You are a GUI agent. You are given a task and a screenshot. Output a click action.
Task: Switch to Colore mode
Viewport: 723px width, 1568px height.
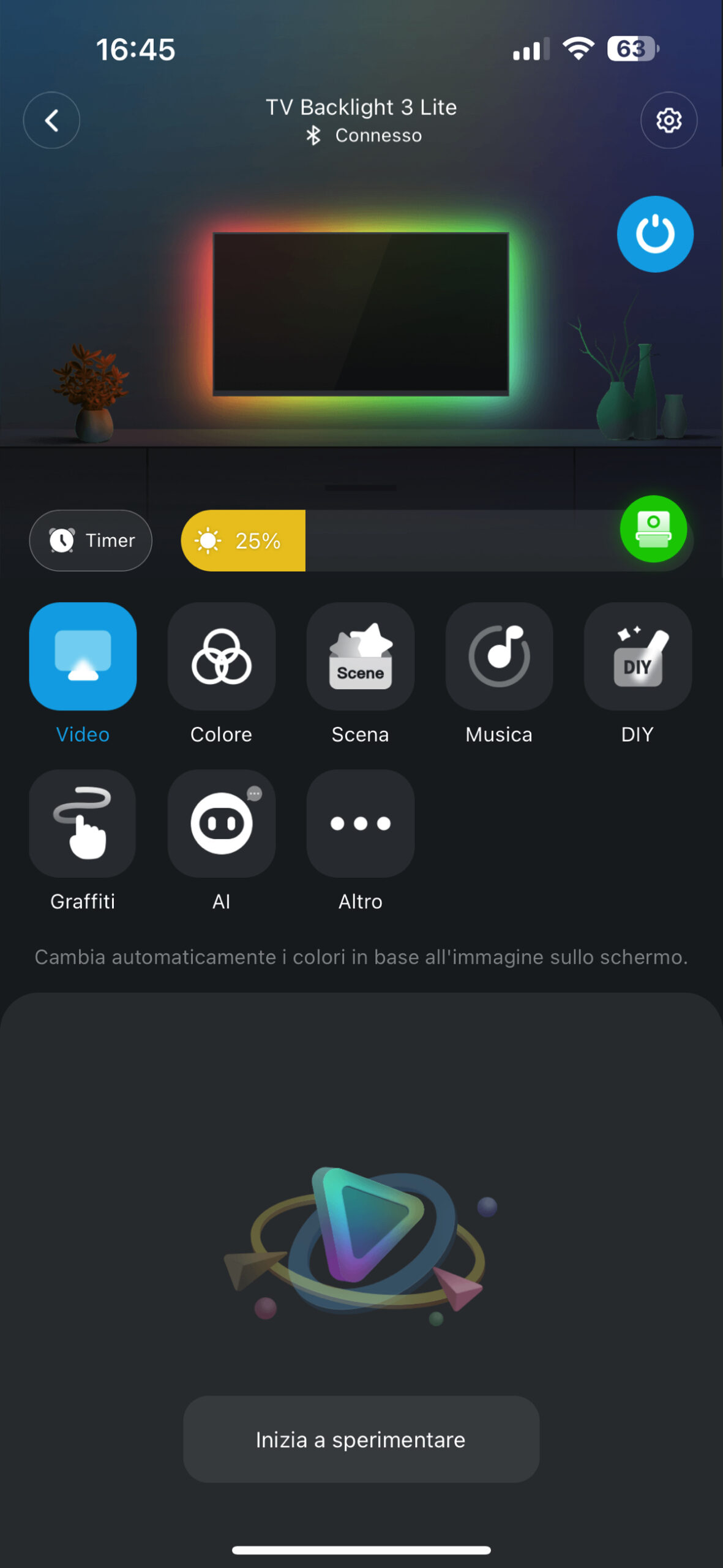[221, 657]
